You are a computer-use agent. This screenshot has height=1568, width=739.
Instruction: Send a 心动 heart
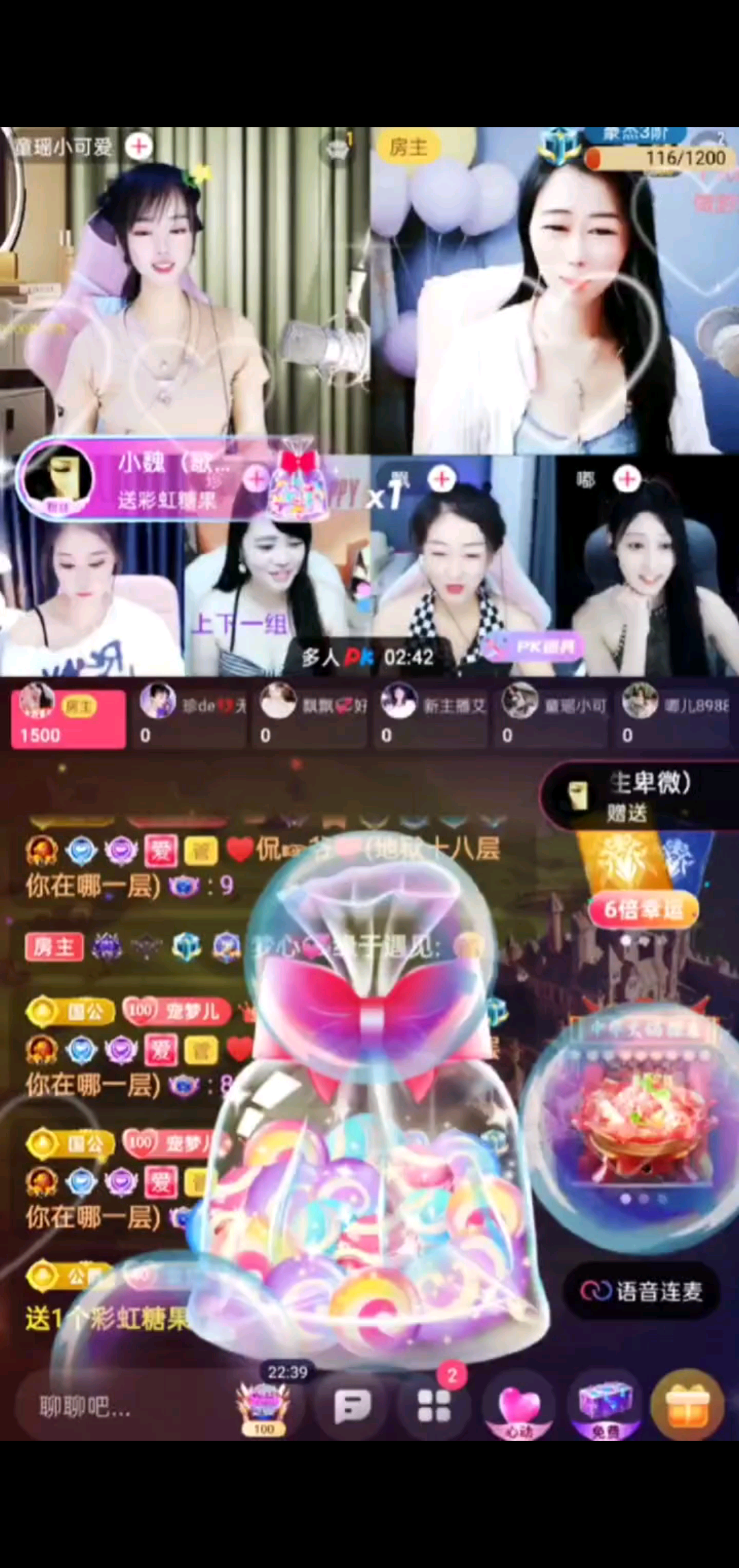[x=519, y=1408]
